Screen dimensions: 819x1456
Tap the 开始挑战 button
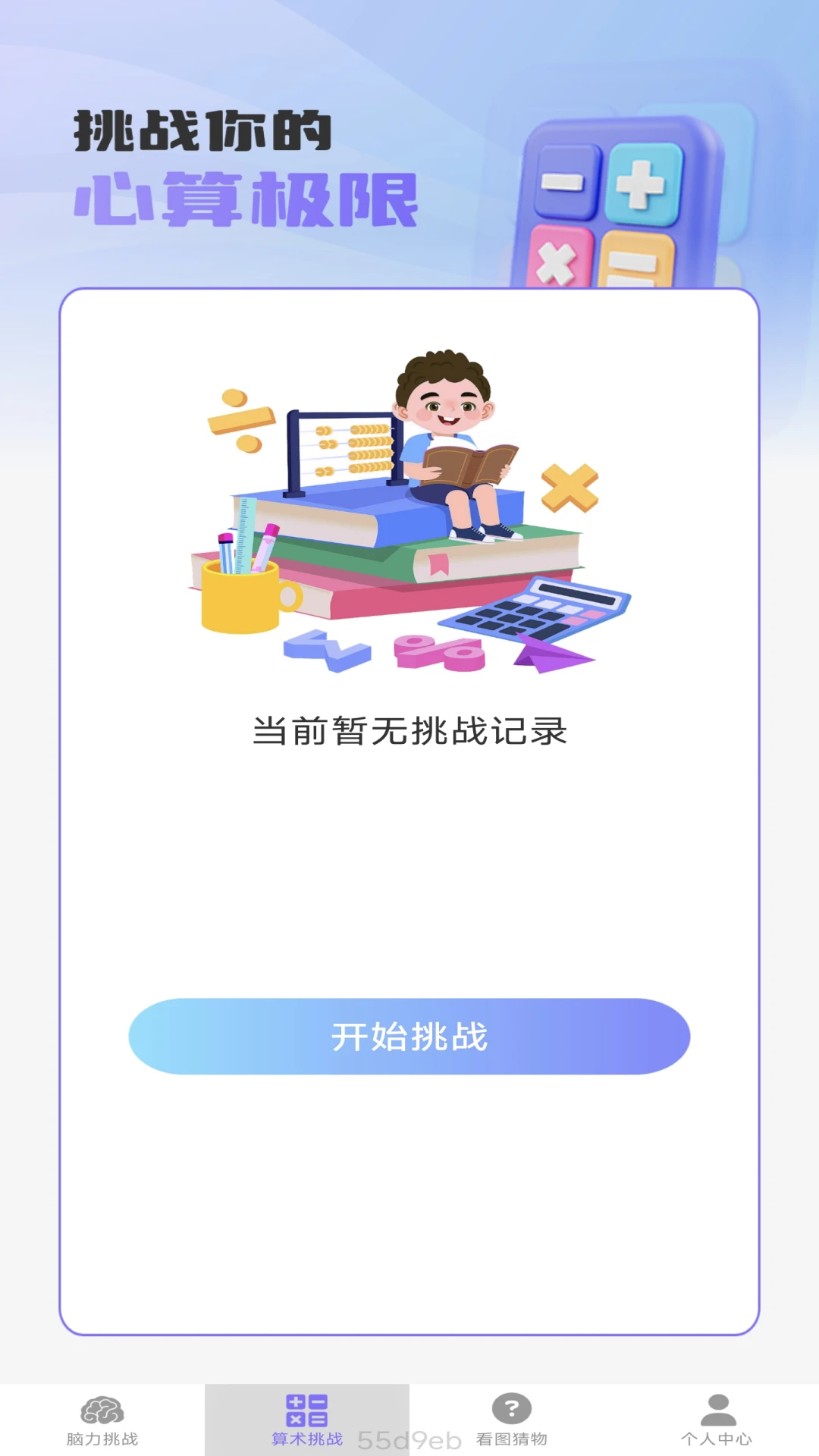click(409, 1036)
